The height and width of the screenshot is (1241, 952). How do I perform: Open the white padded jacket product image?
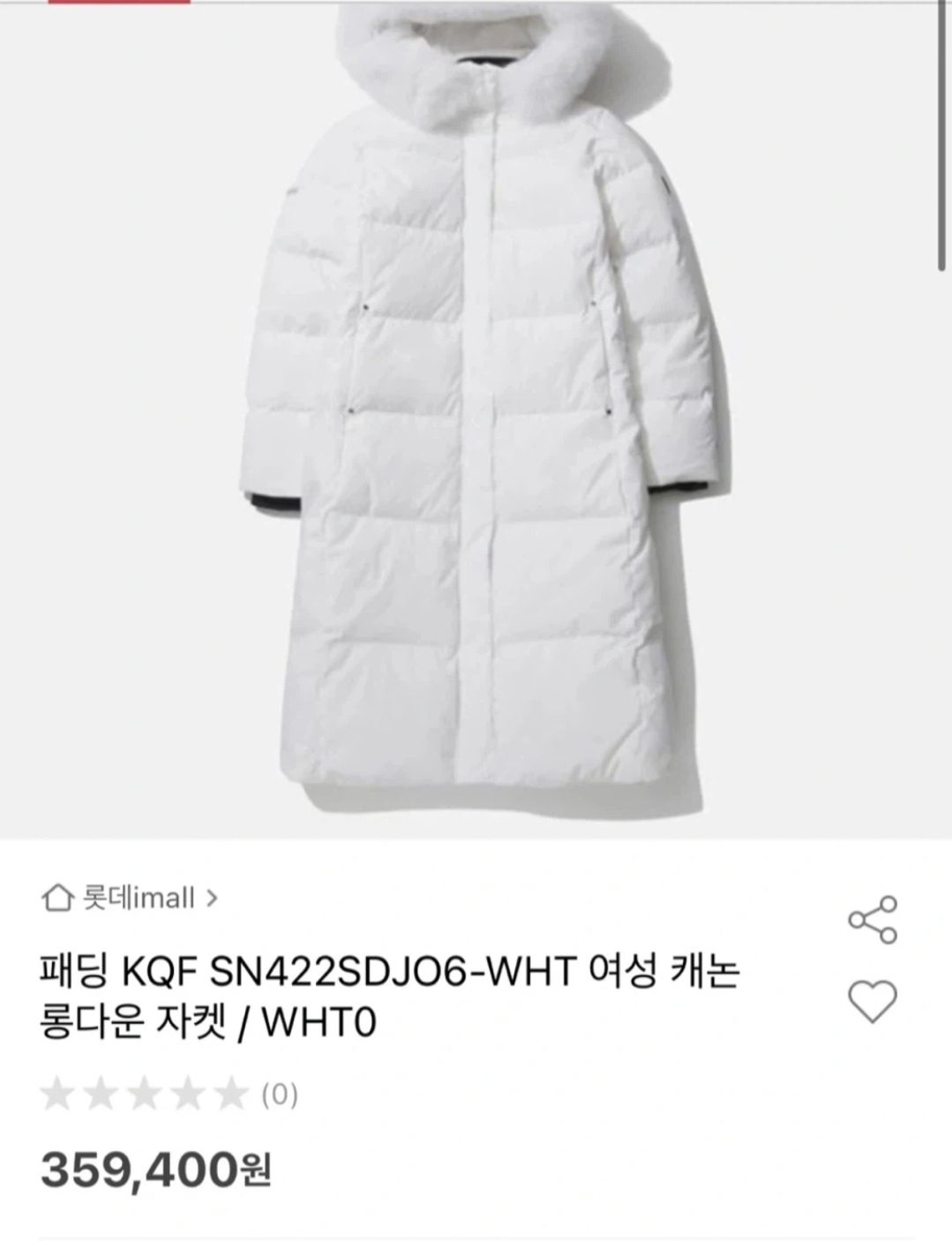pyautogui.click(x=476, y=415)
